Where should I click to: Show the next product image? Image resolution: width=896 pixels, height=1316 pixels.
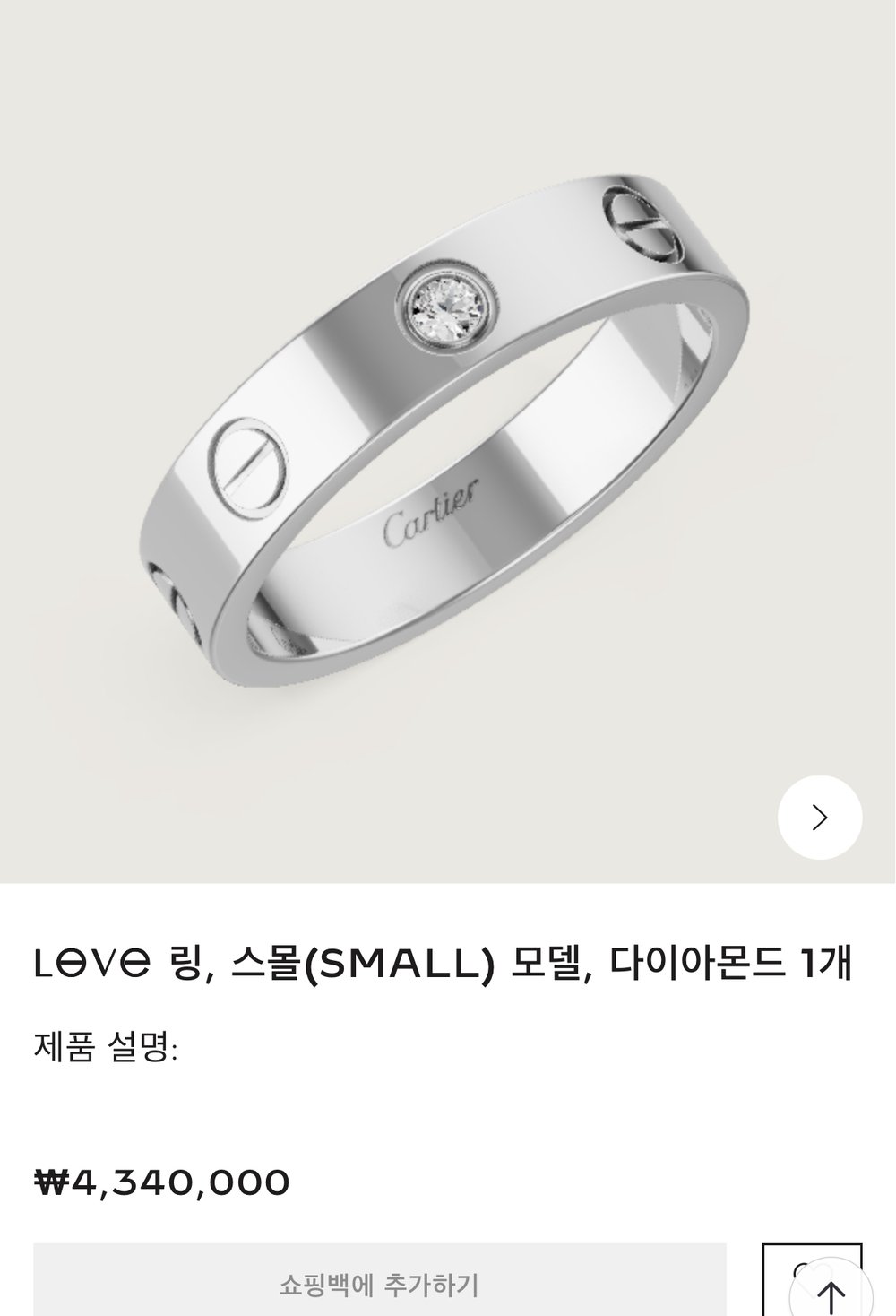pos(819,818)
